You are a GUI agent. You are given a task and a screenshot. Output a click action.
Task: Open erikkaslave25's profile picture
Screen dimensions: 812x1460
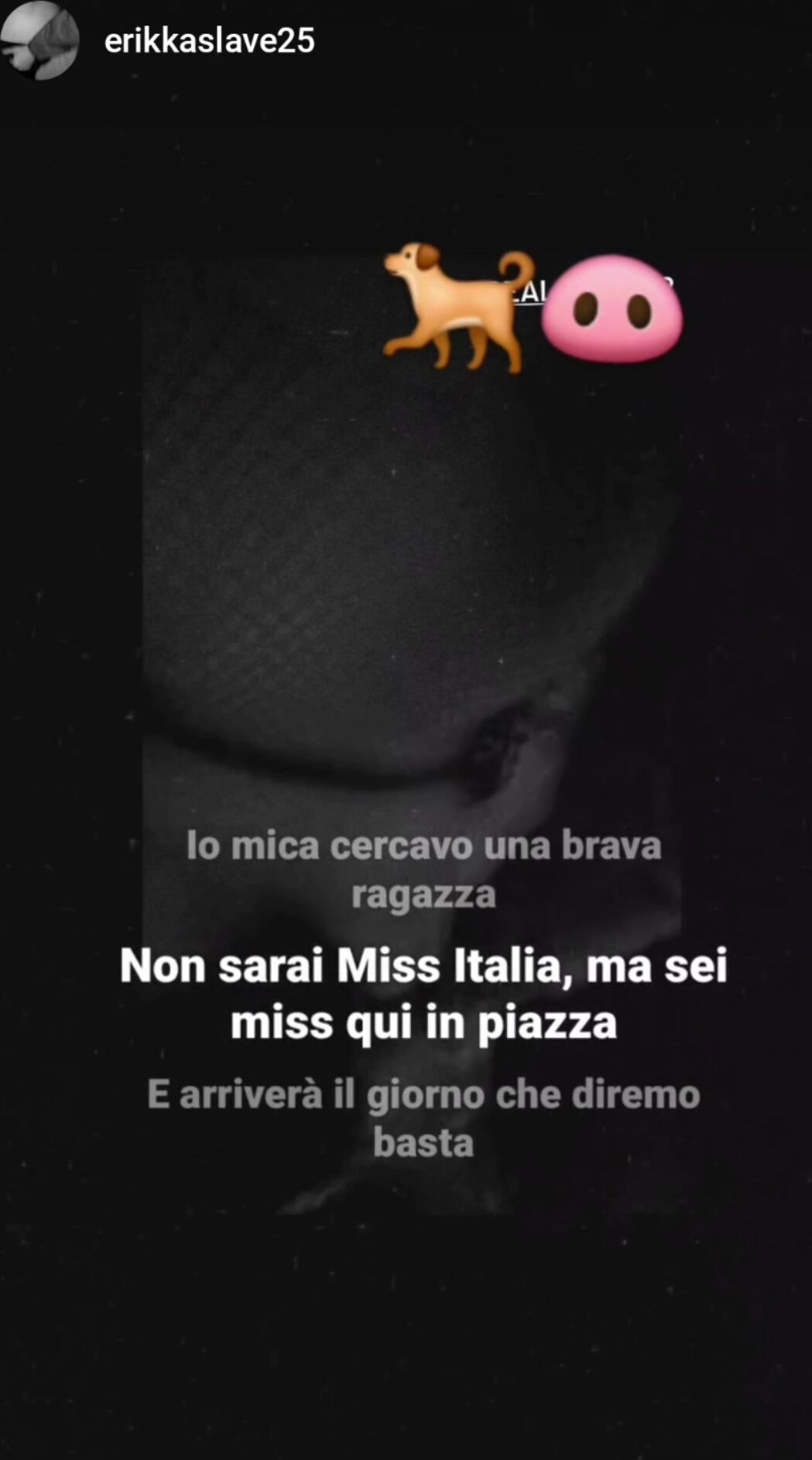(x=39, y=40)
